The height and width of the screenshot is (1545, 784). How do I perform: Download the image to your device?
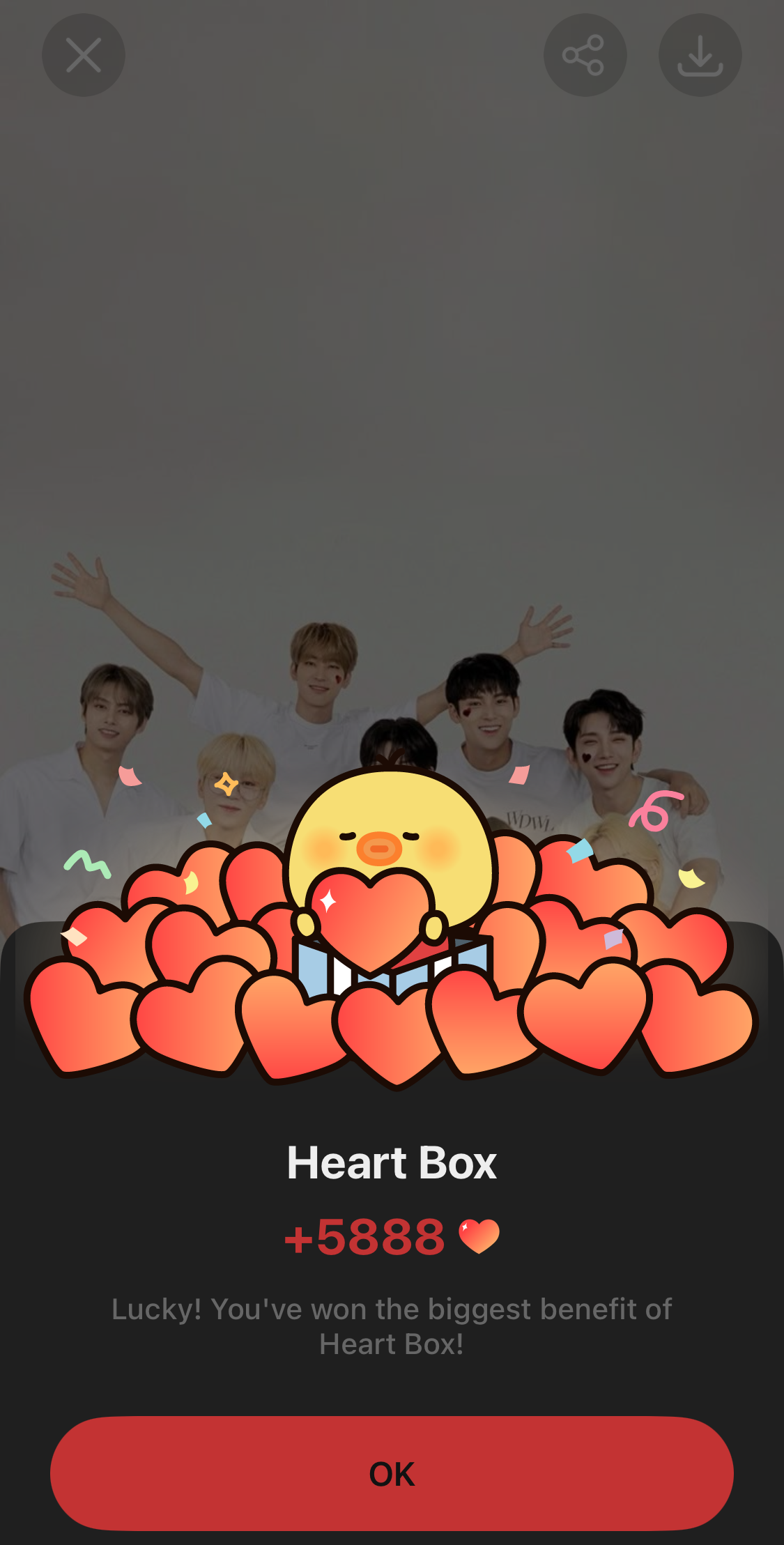click(700, 55)
